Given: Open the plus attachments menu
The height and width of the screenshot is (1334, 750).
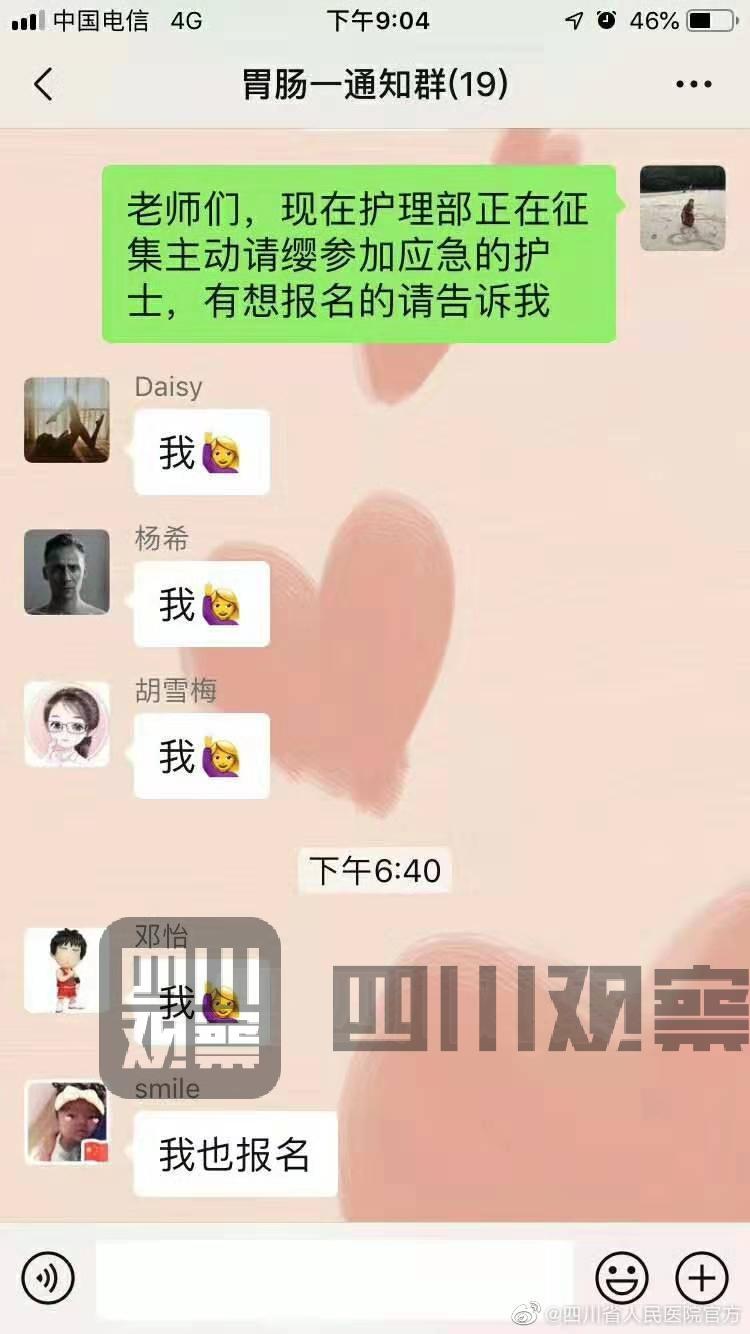Looking at the screenshot, I should pos(702,1277).
